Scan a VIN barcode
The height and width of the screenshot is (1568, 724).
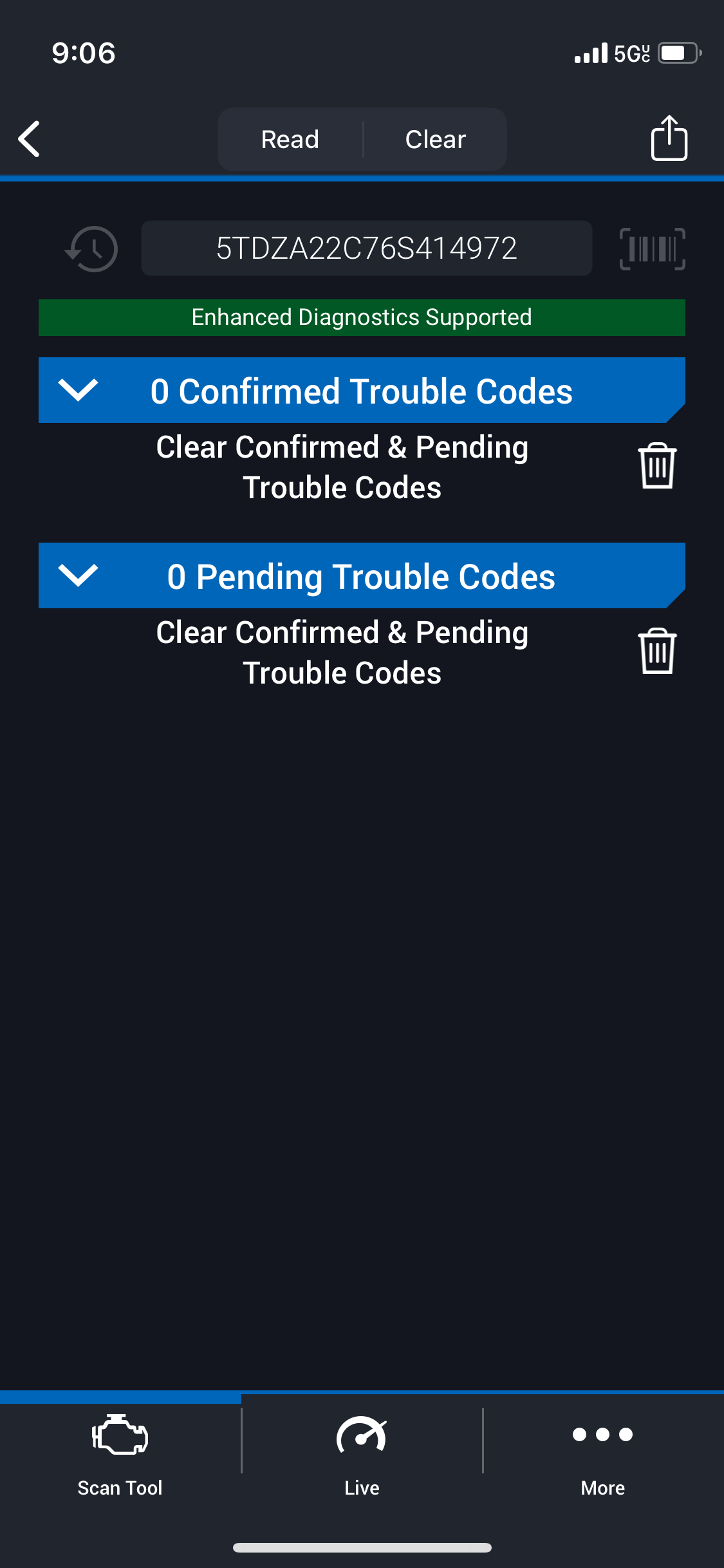pos(652,249)
